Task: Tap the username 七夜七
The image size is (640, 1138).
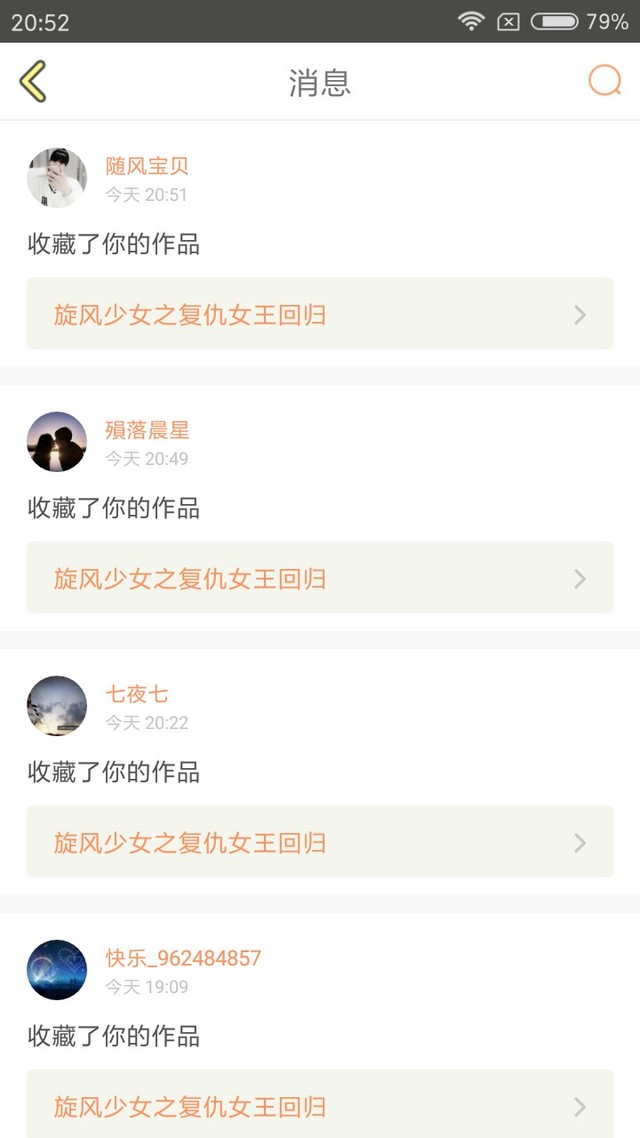Action: (x=137, y=695)
